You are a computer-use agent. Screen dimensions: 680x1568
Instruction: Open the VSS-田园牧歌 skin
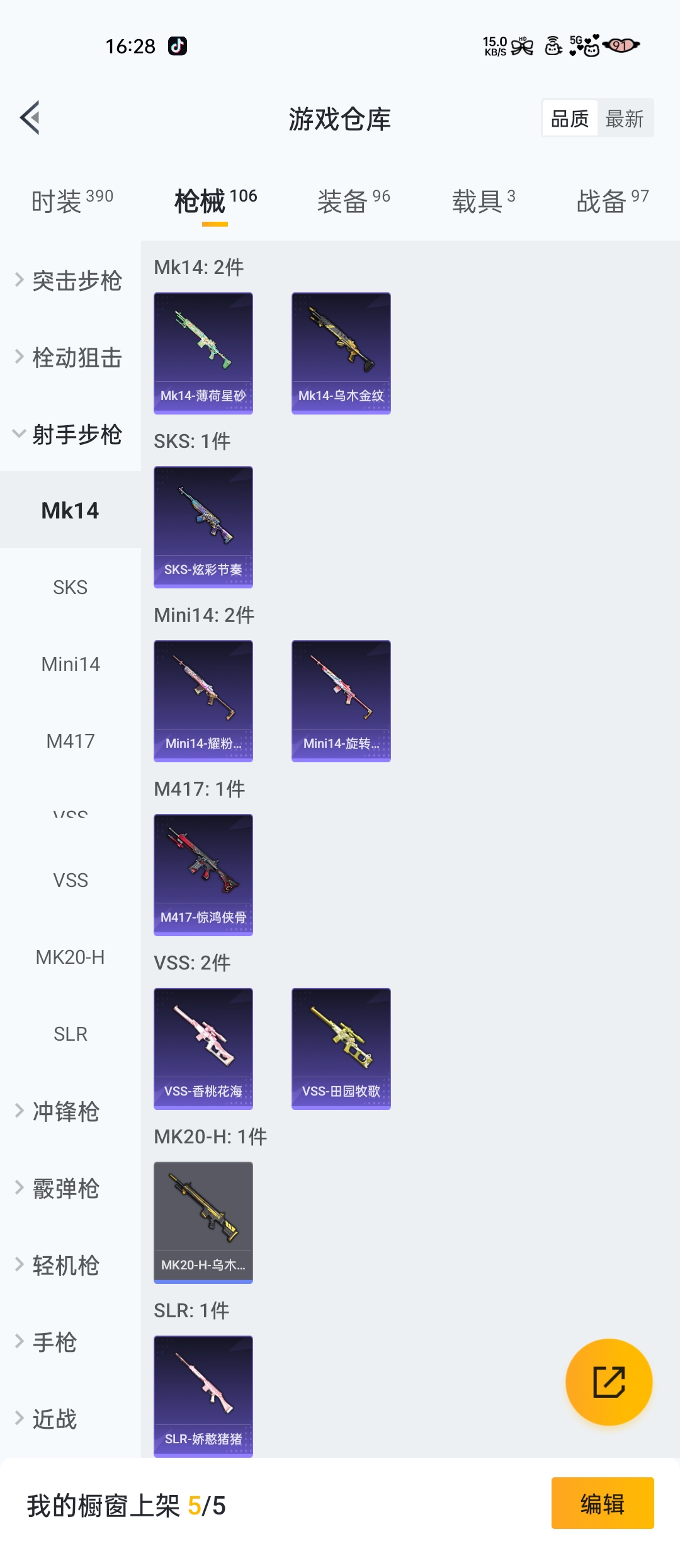click(341, 1048)
